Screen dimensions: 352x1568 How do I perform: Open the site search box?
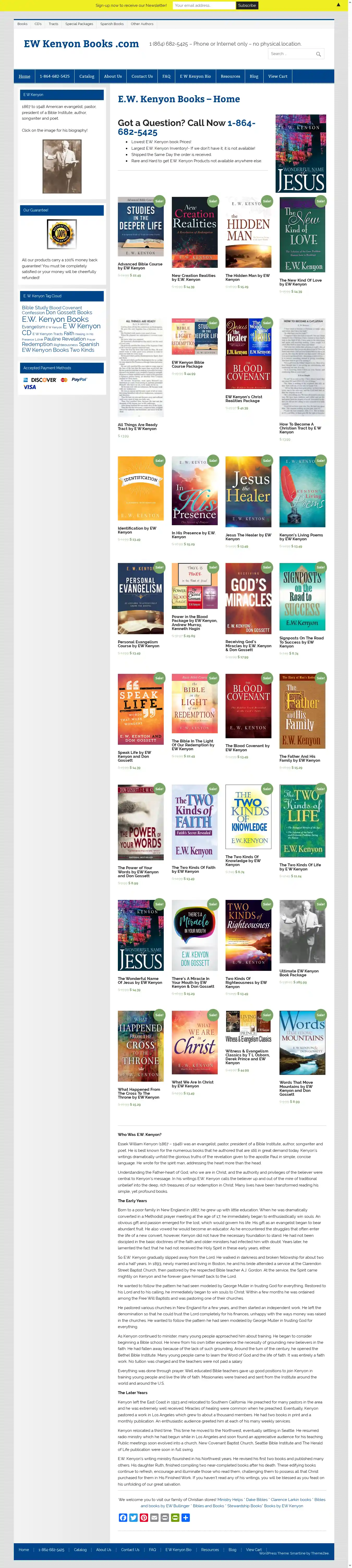point(292,54)
